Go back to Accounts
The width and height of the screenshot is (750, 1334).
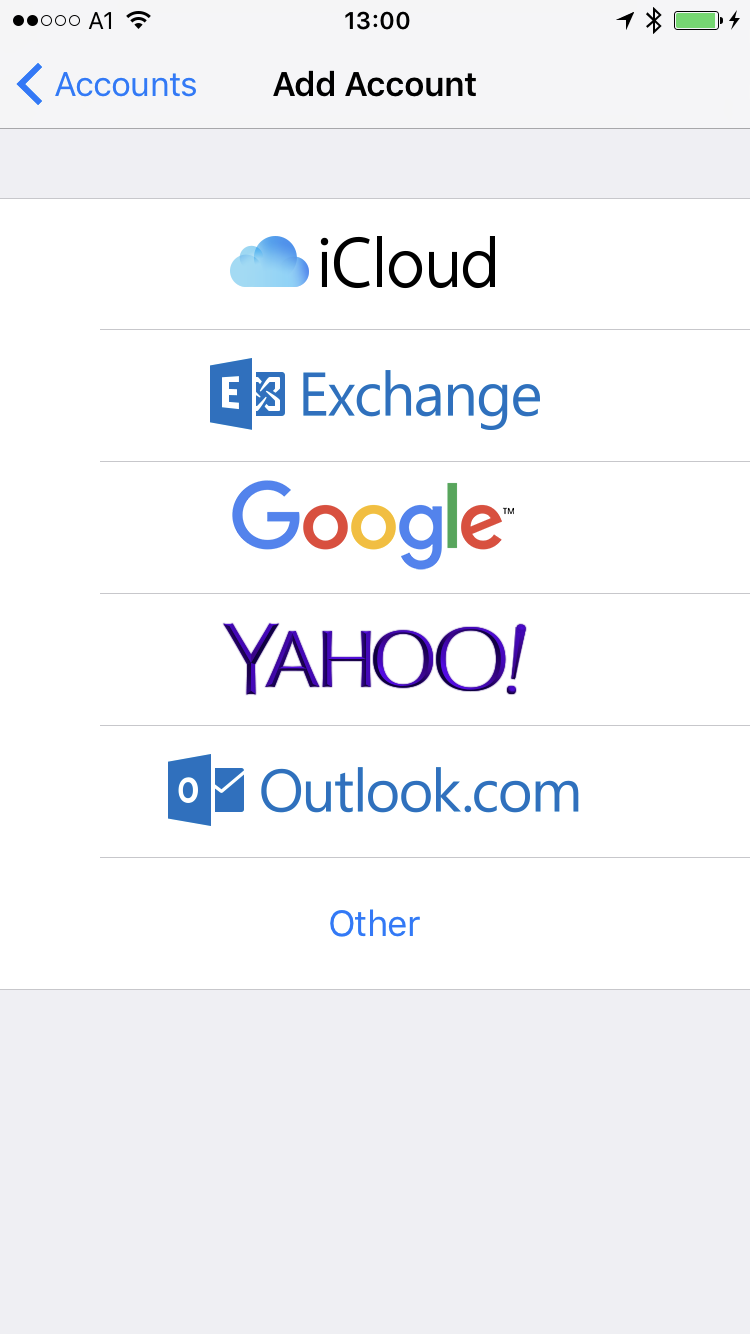point(107,85)
